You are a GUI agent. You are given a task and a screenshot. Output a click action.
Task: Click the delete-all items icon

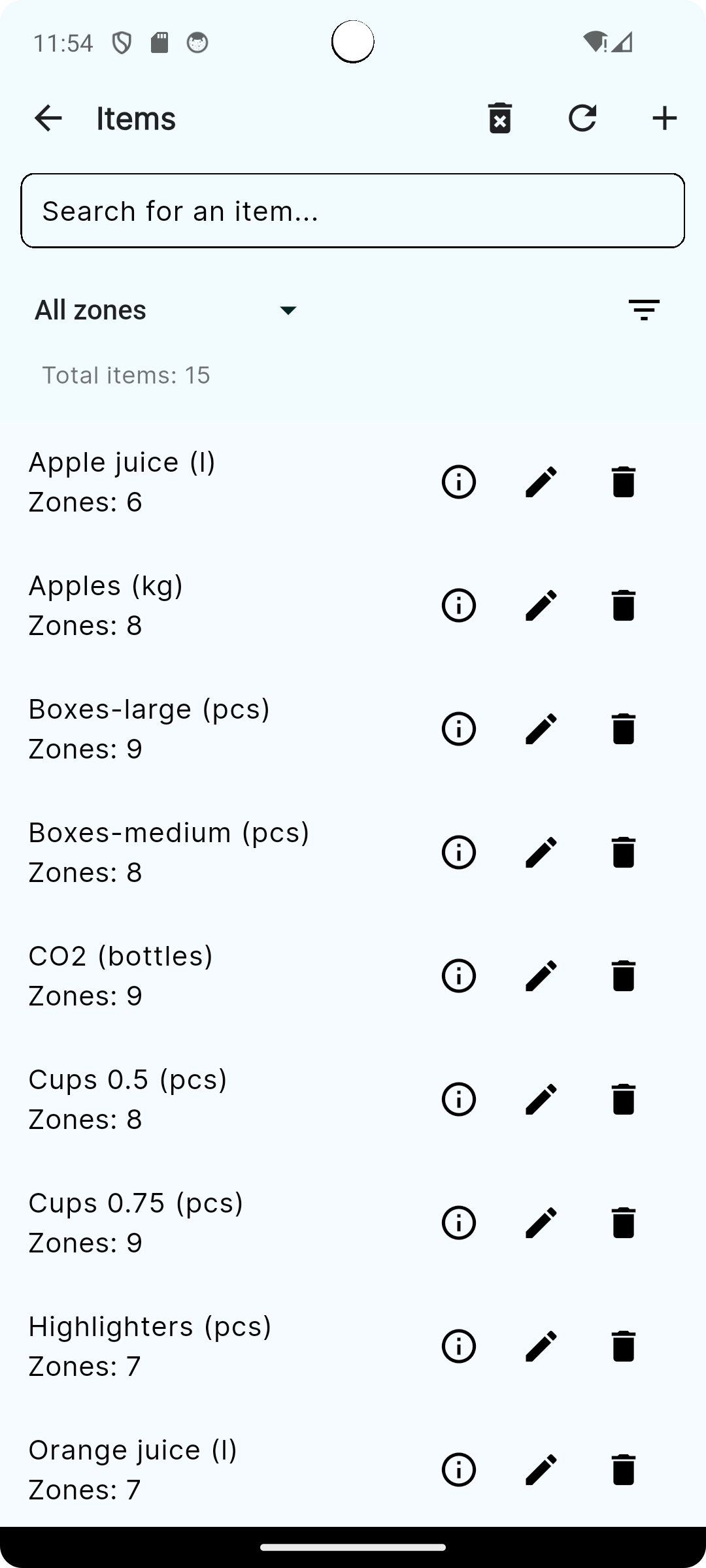(x=500, y=118)
